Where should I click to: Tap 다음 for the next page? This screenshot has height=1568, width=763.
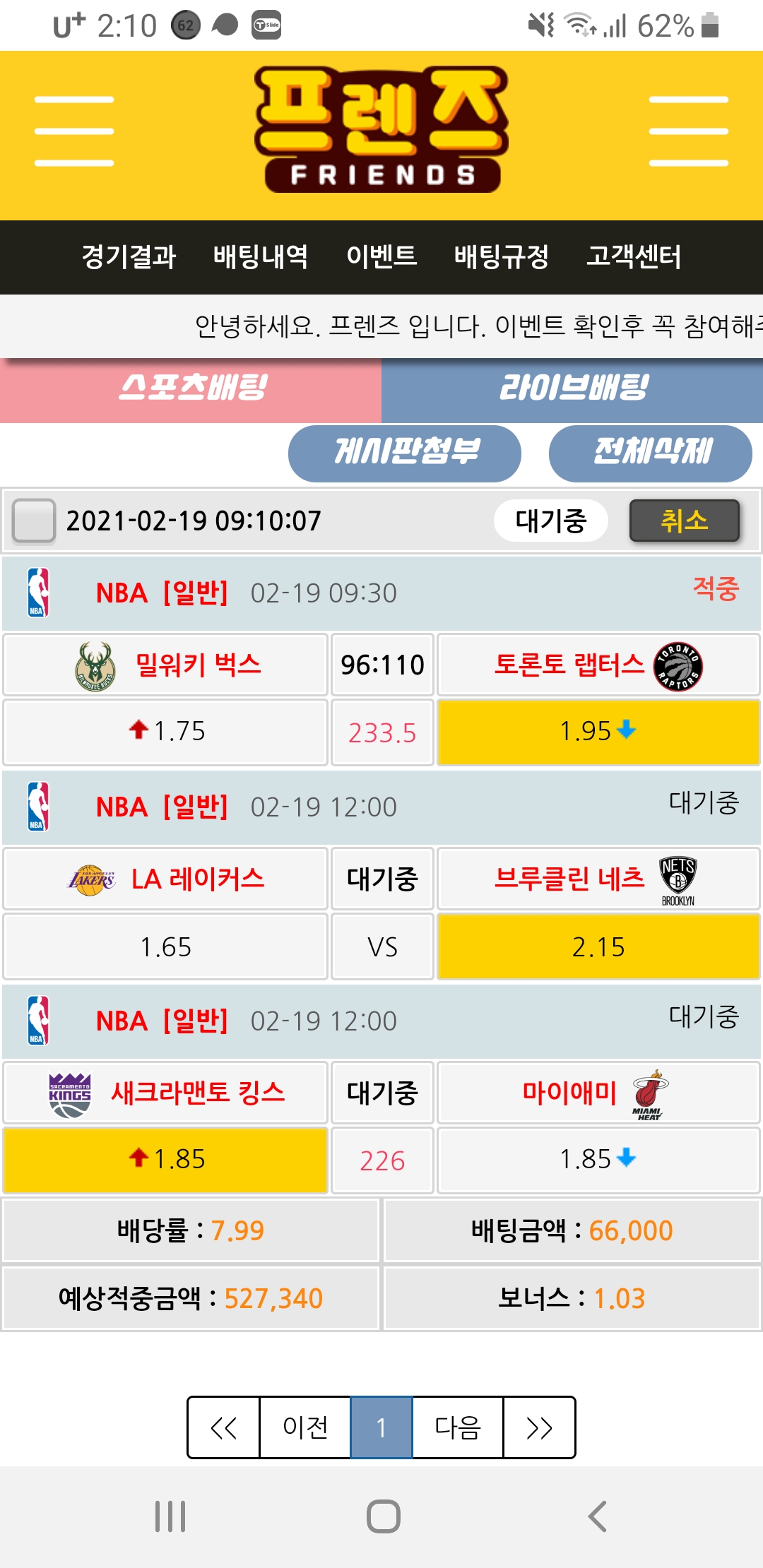pos(458,1427)
